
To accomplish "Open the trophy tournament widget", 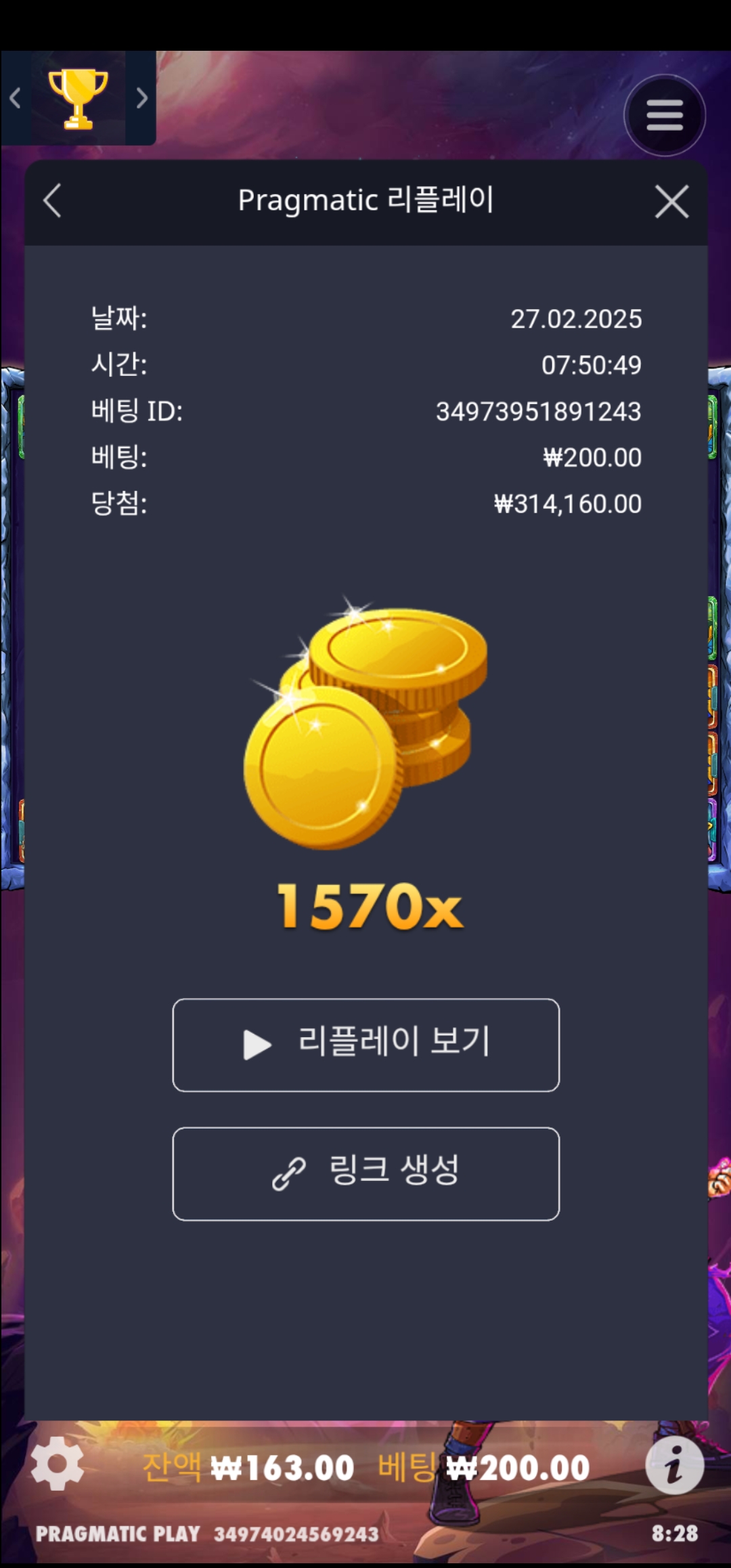I will (78, 98).
